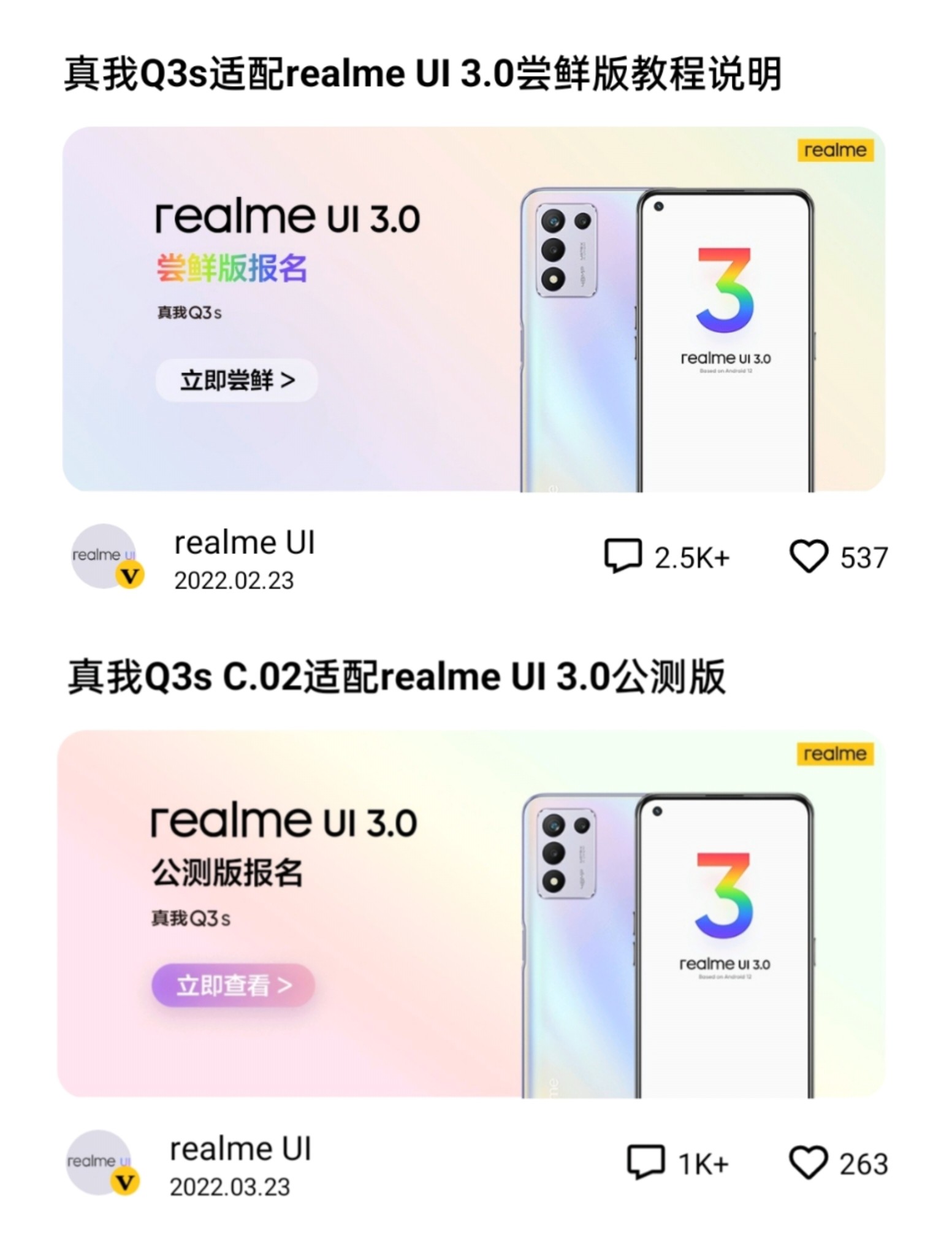The image size is (952, 1256).
Task: Open the realme UI profile name on first post
Action: click(x=244, y=542)
